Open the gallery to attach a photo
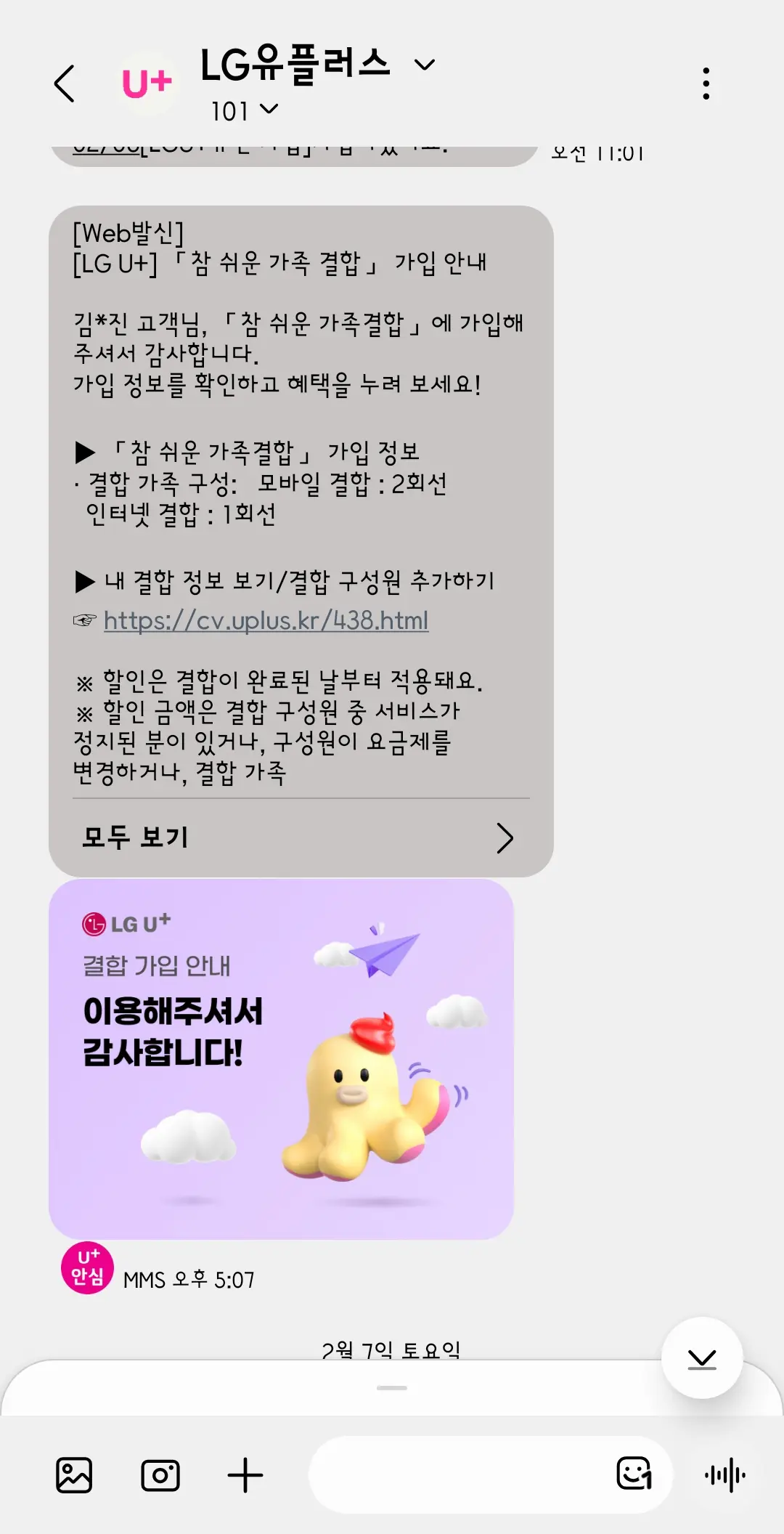This screenshot has width=784, height=1534. point(74,1475)
